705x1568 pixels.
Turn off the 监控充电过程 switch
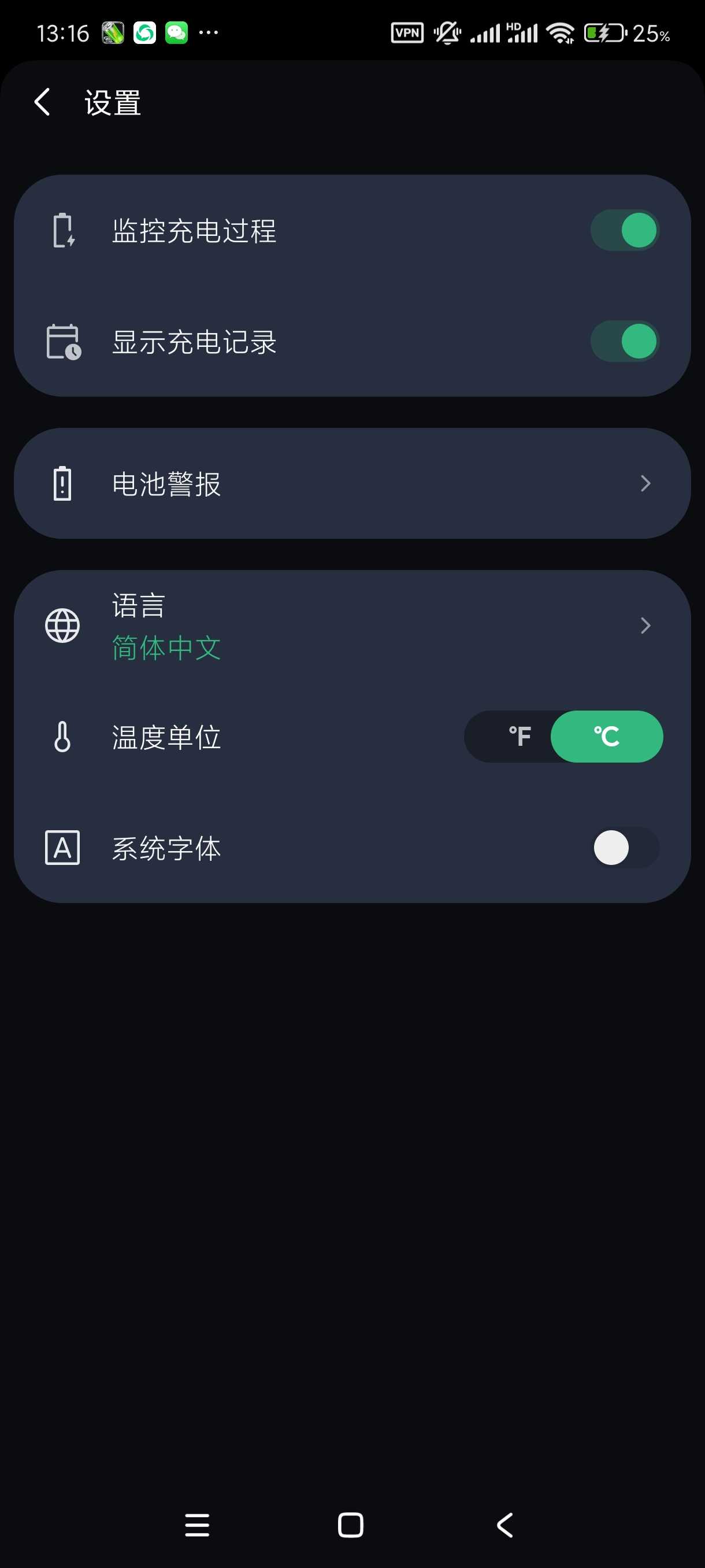(x=625, y=231)
